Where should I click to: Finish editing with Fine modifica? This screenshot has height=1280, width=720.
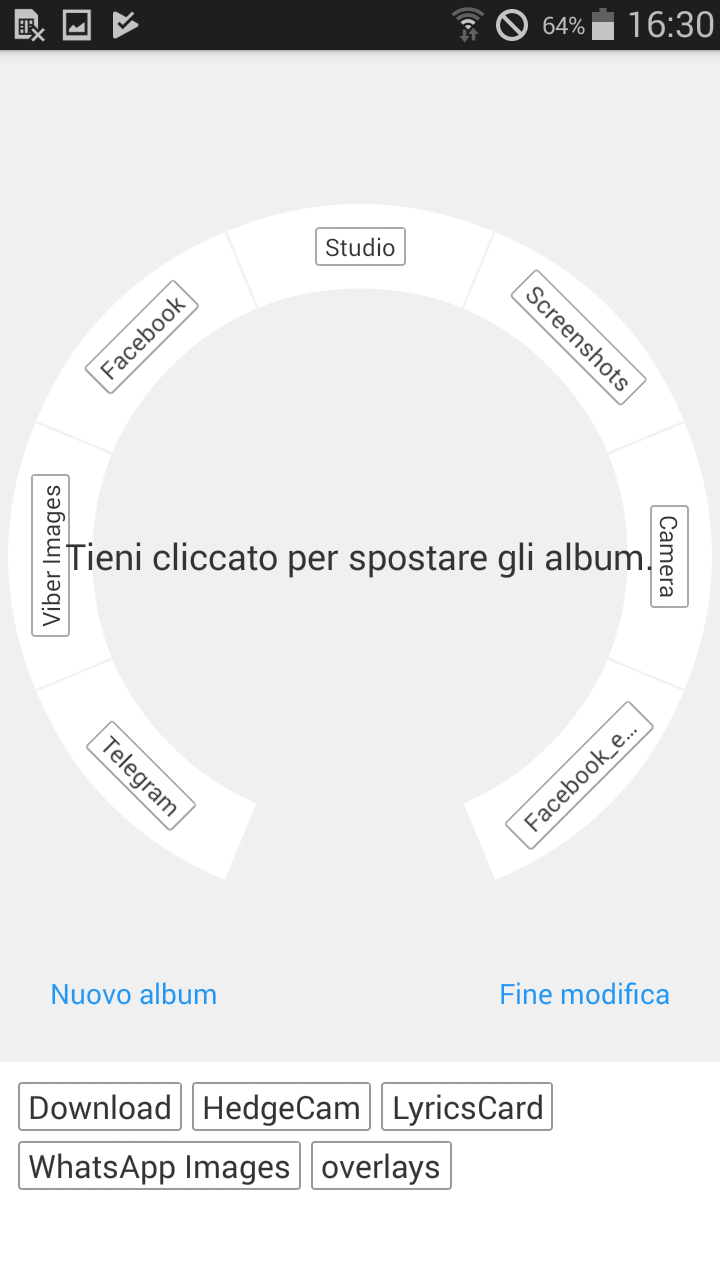tap(585, 994)
